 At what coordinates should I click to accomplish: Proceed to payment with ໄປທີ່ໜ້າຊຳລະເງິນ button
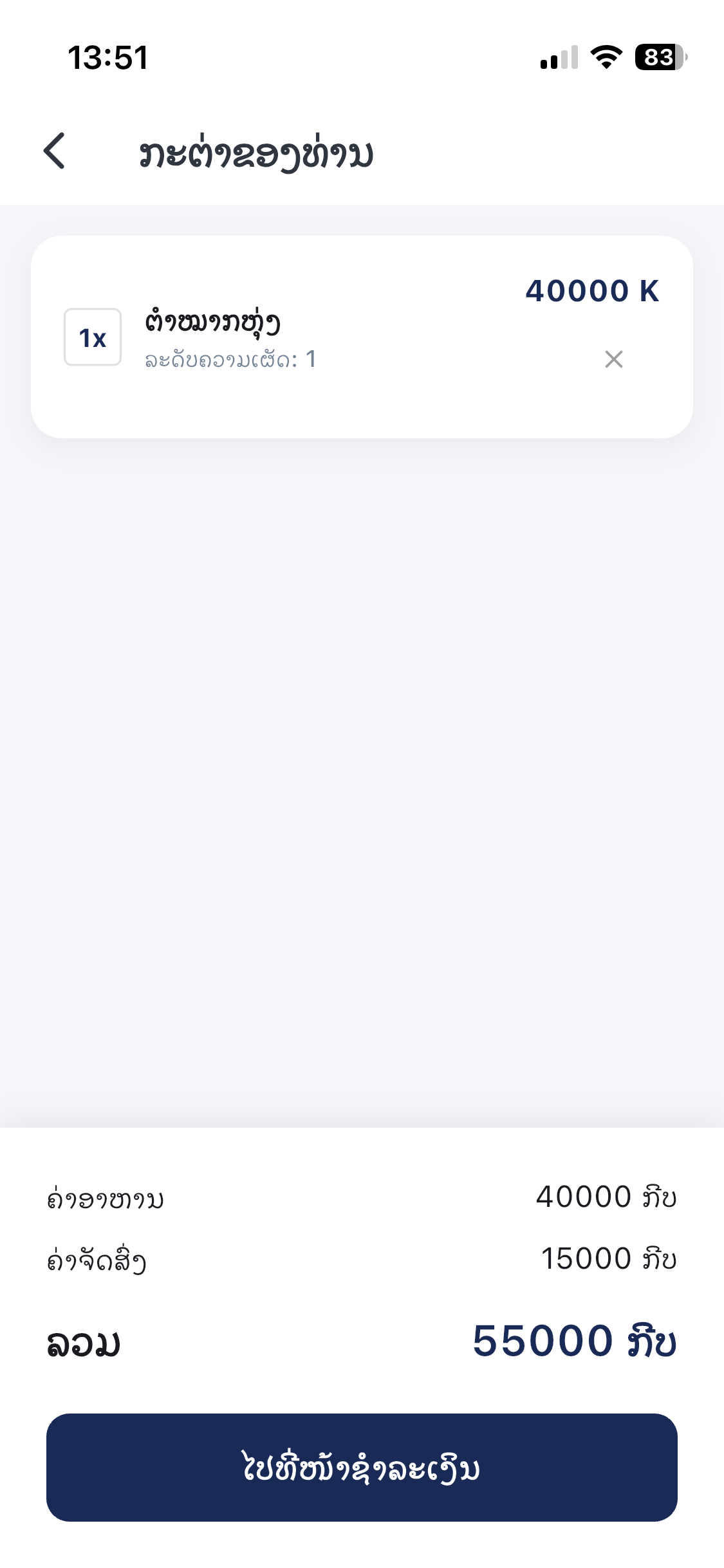362,1468
